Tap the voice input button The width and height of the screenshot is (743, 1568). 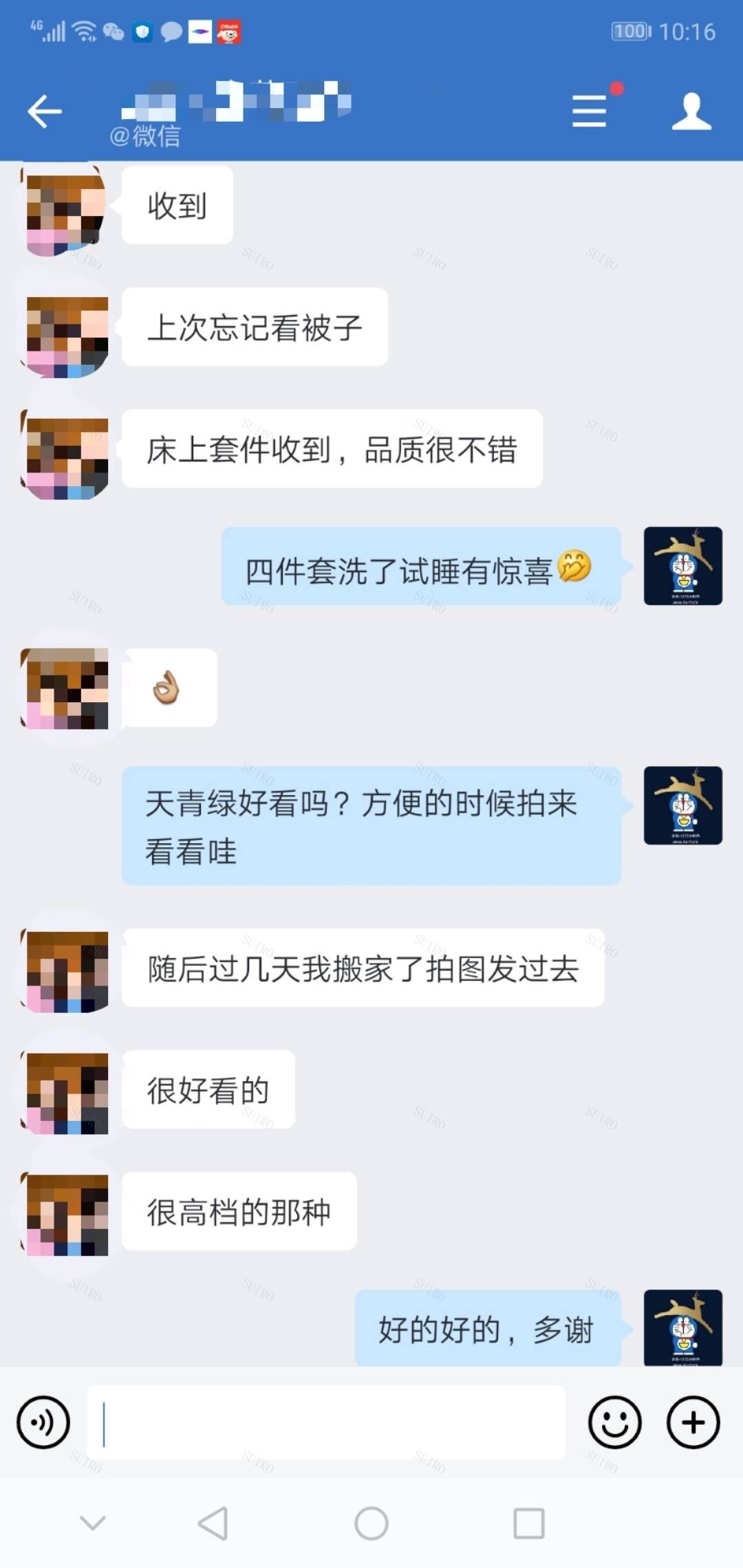pyautogui.click(x=43, y=1422)
